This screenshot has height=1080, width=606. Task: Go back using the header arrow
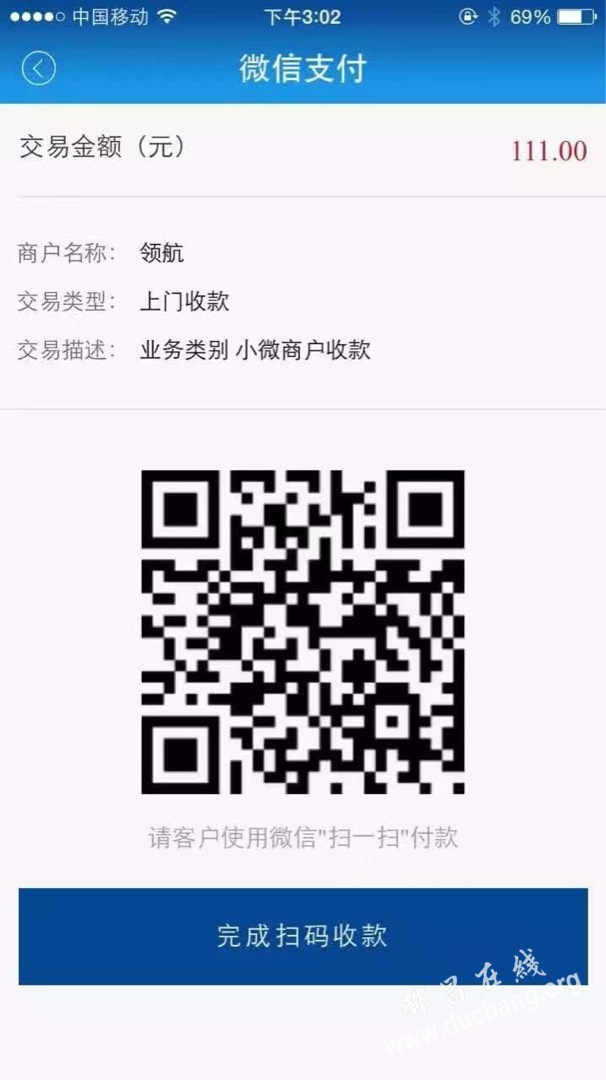pyautogui.click(x=38, y=69)
